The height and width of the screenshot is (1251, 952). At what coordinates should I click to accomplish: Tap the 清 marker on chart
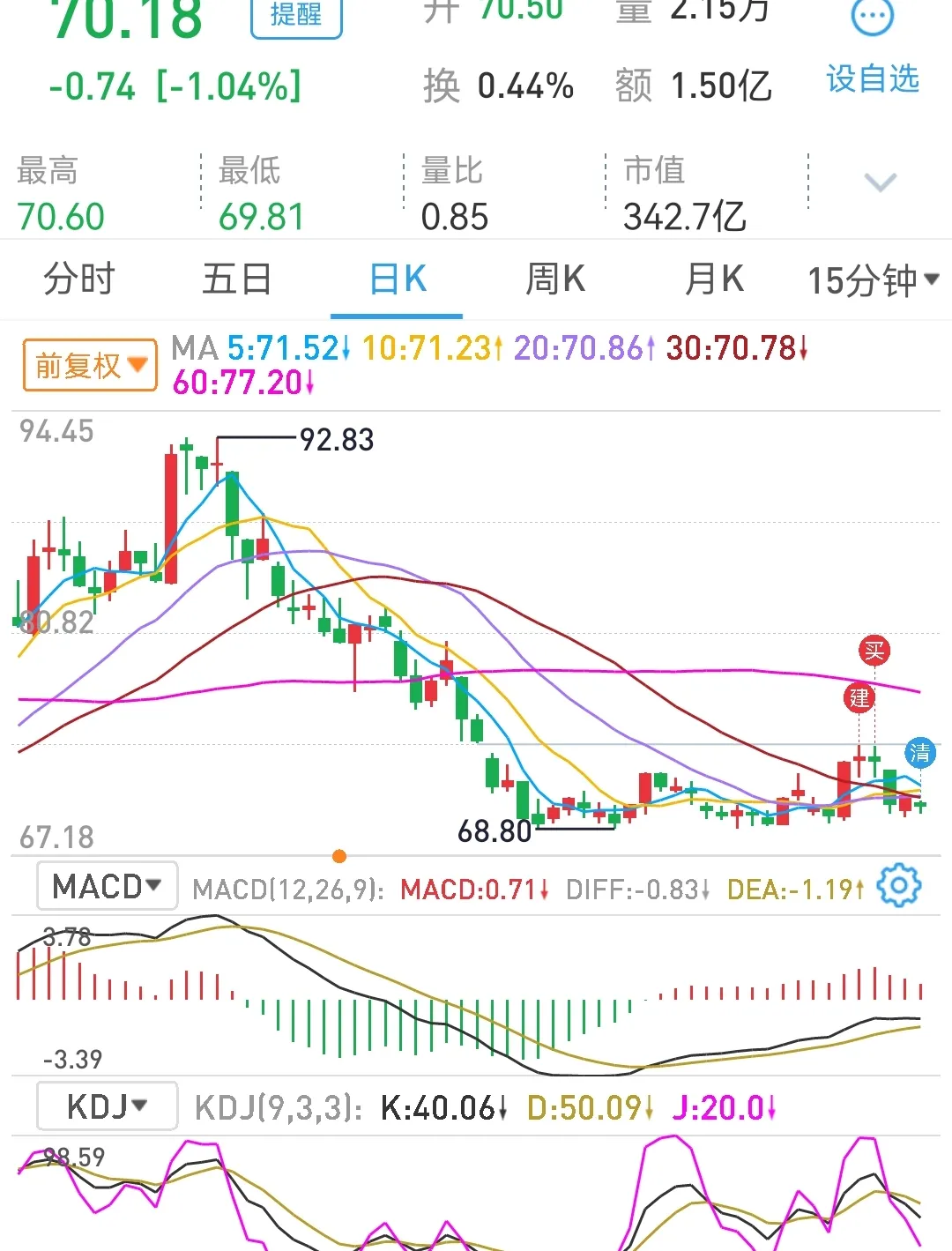coord(919,752)
